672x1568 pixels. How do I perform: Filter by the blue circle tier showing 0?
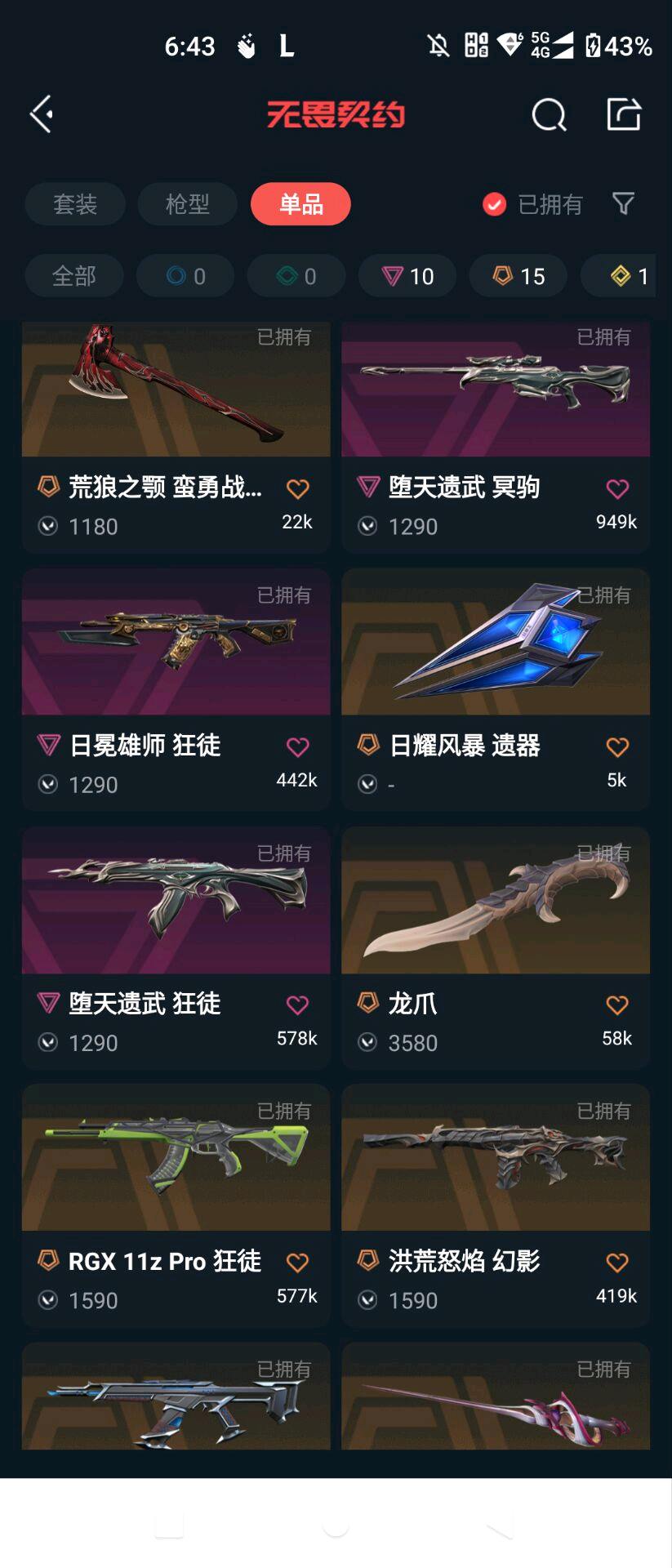[x=185, y=276]
